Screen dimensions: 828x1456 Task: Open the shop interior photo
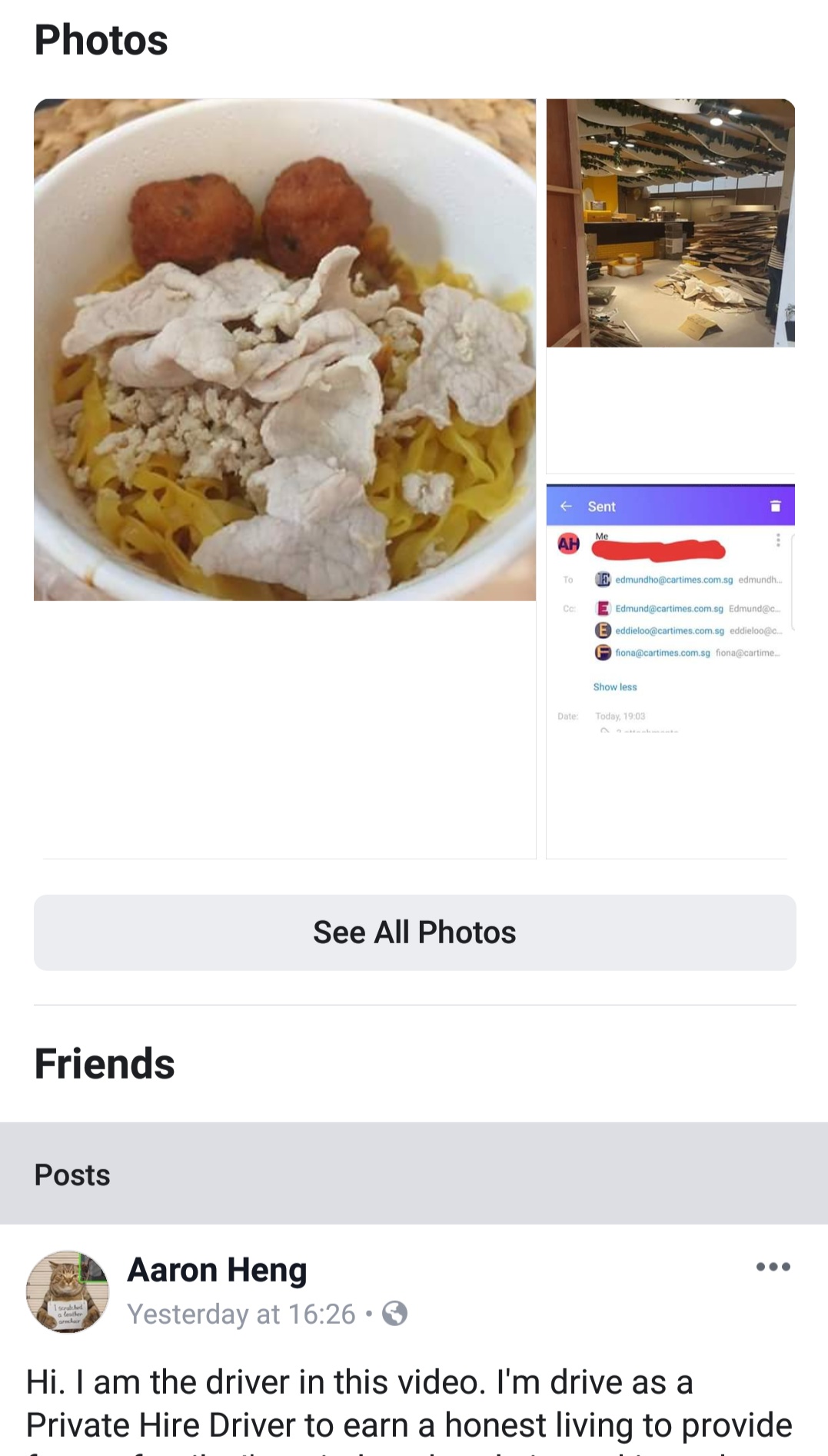670,223
